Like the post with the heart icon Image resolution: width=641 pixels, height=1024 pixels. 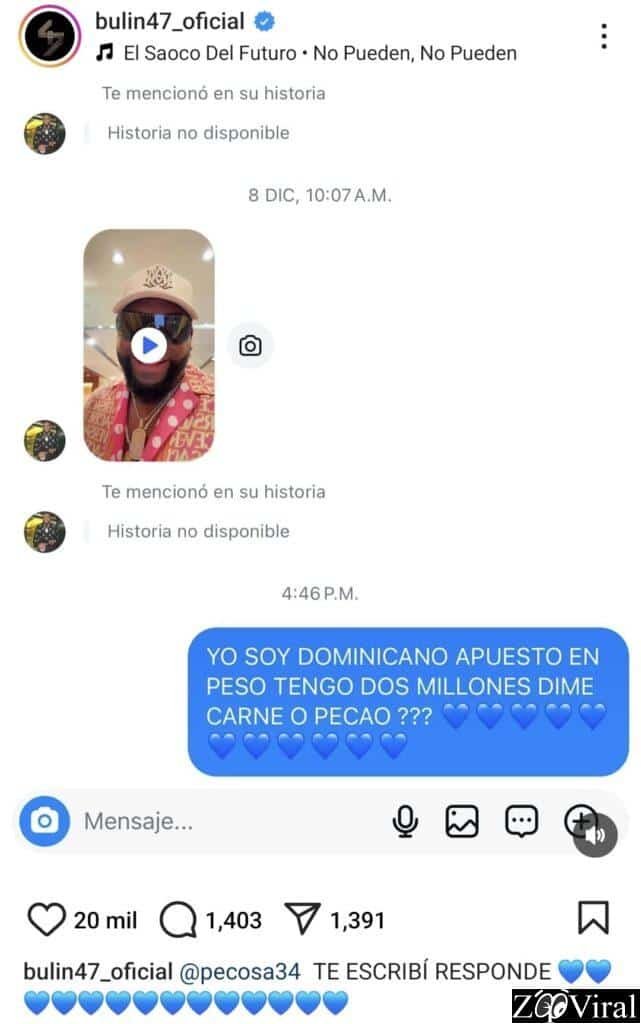[45, 919]
